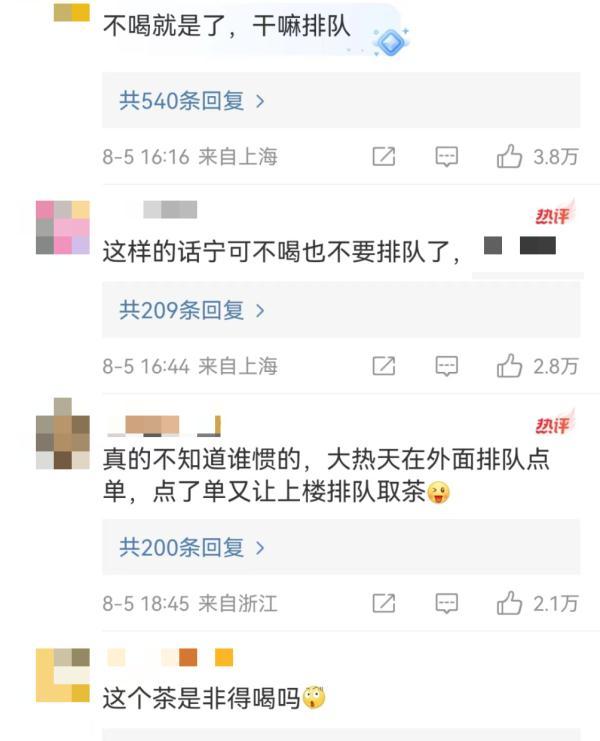Viewport: 600px width, 741px height.
Task: Repost the comment posted at 8-5 16:44
Action: [383, 366]
